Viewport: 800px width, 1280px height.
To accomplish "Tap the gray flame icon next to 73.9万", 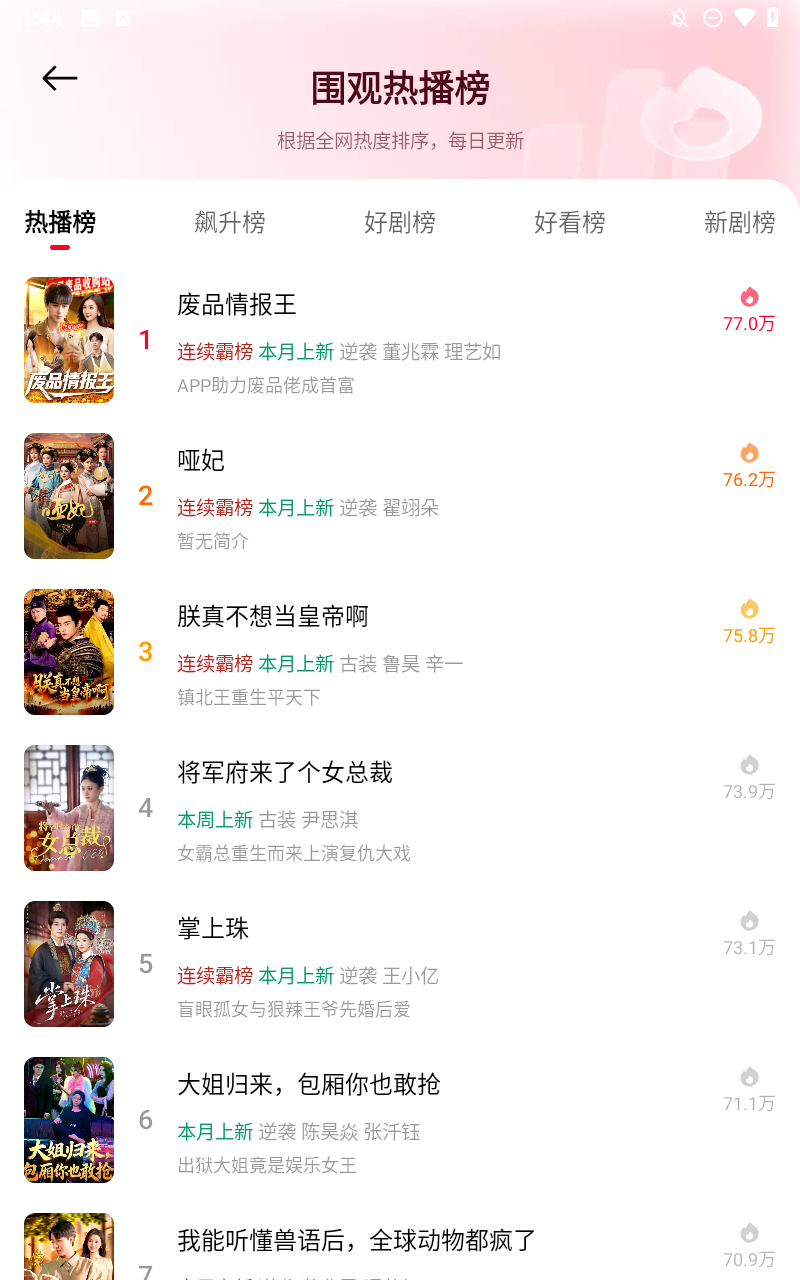I will (x=749, y=765).
